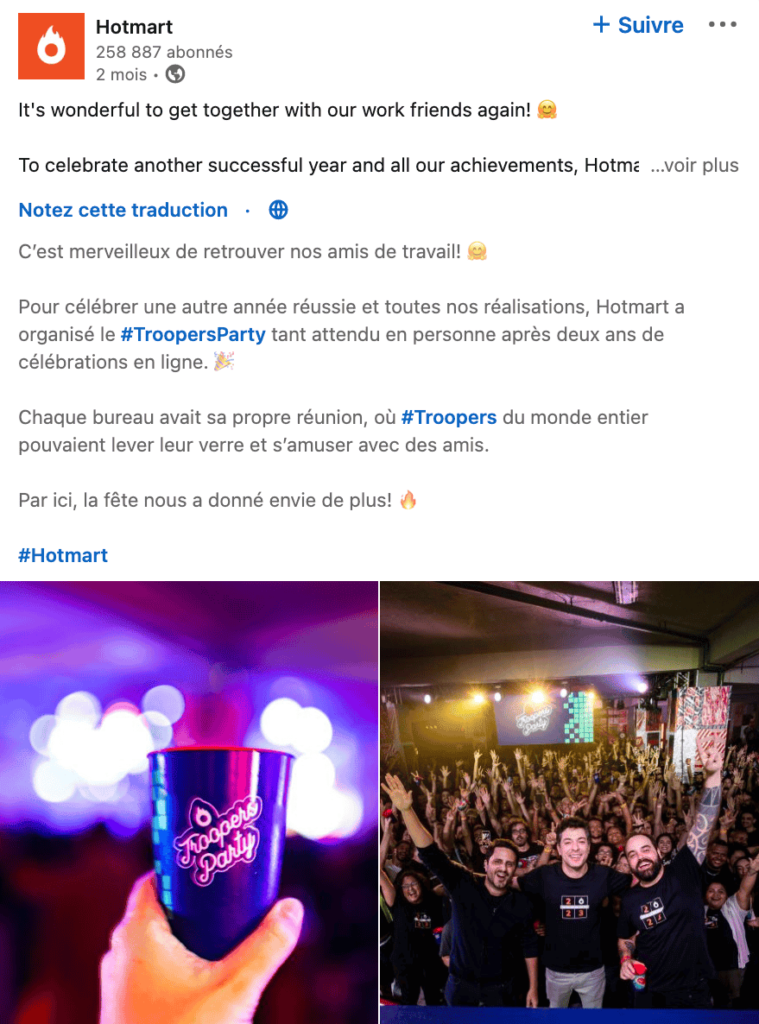Viewport: 759px width, 1024px height.
Task: Rate the translation via Notez cette traduction
Action: [123, 210]
